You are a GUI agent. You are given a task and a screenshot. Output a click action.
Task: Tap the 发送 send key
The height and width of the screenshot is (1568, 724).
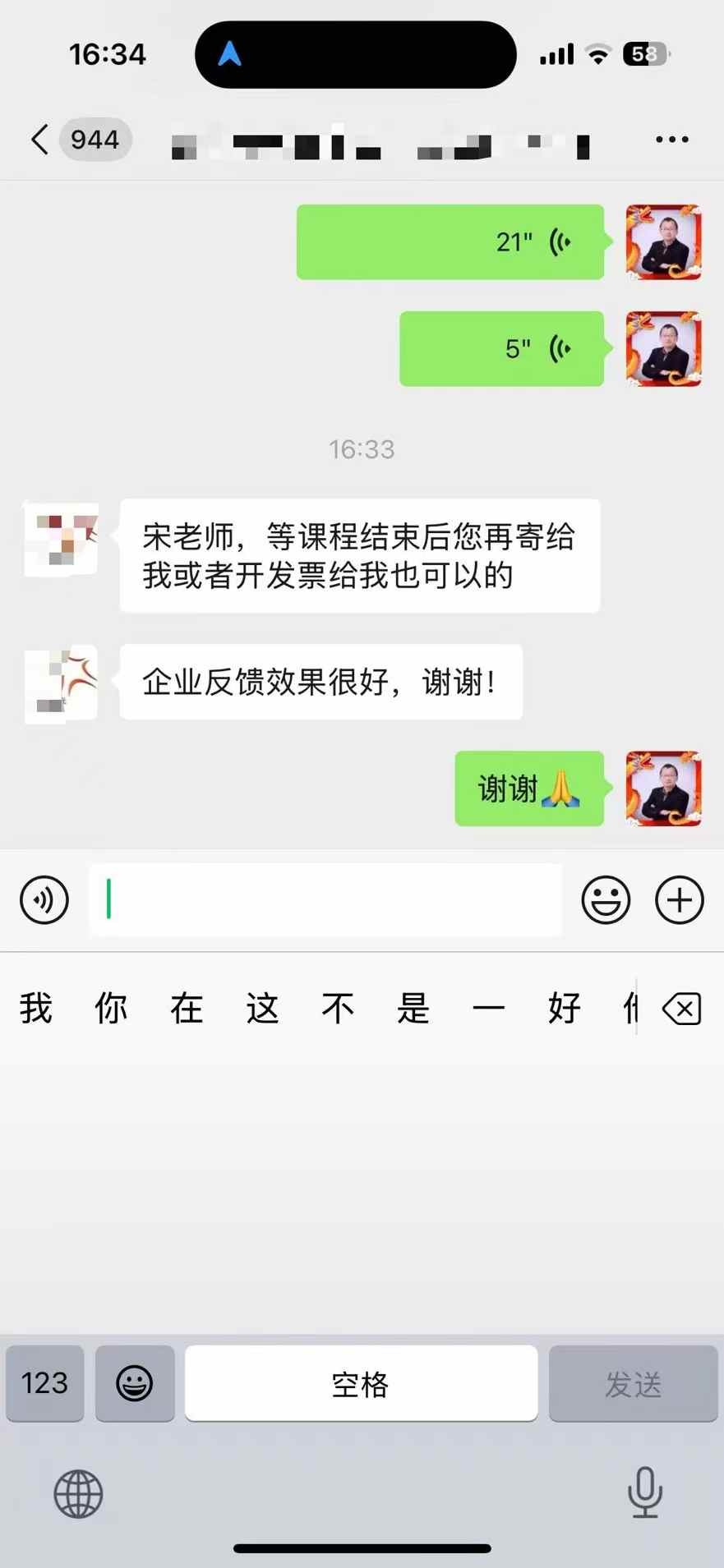(633, 1383)
